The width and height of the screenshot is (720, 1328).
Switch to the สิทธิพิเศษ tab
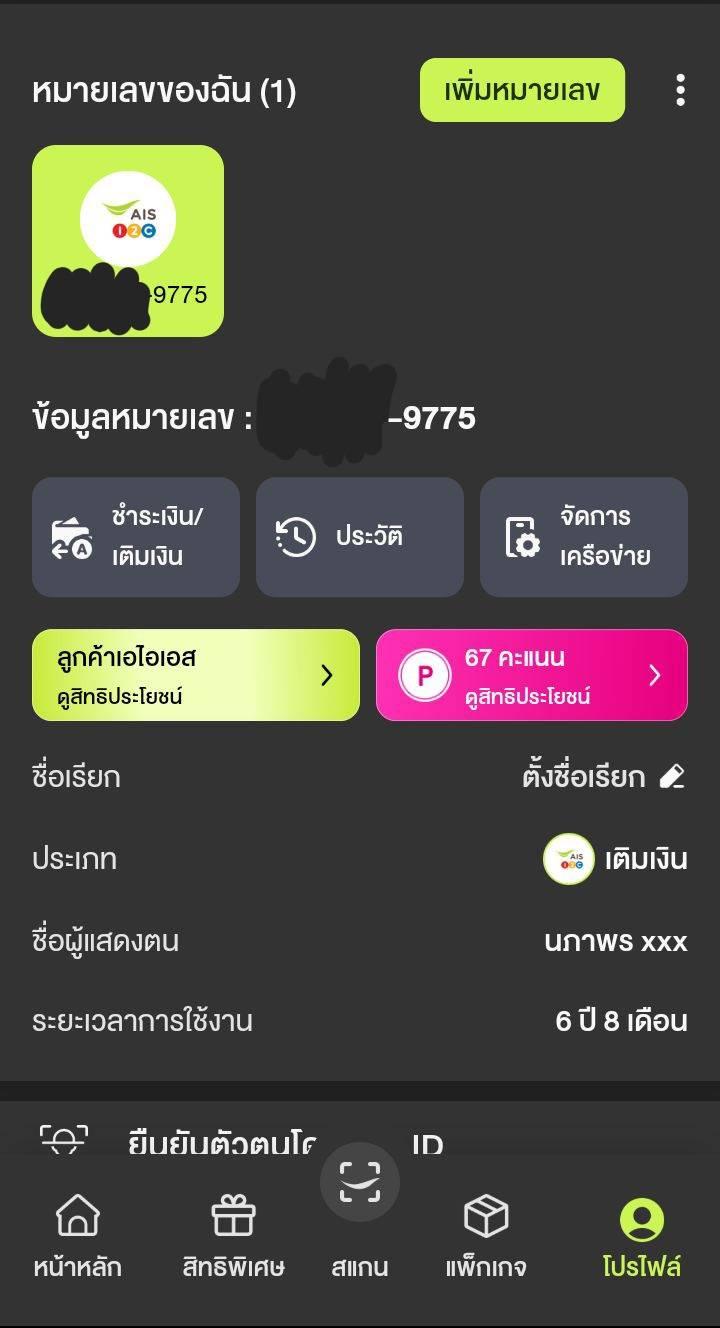[x=233, y=1238]
